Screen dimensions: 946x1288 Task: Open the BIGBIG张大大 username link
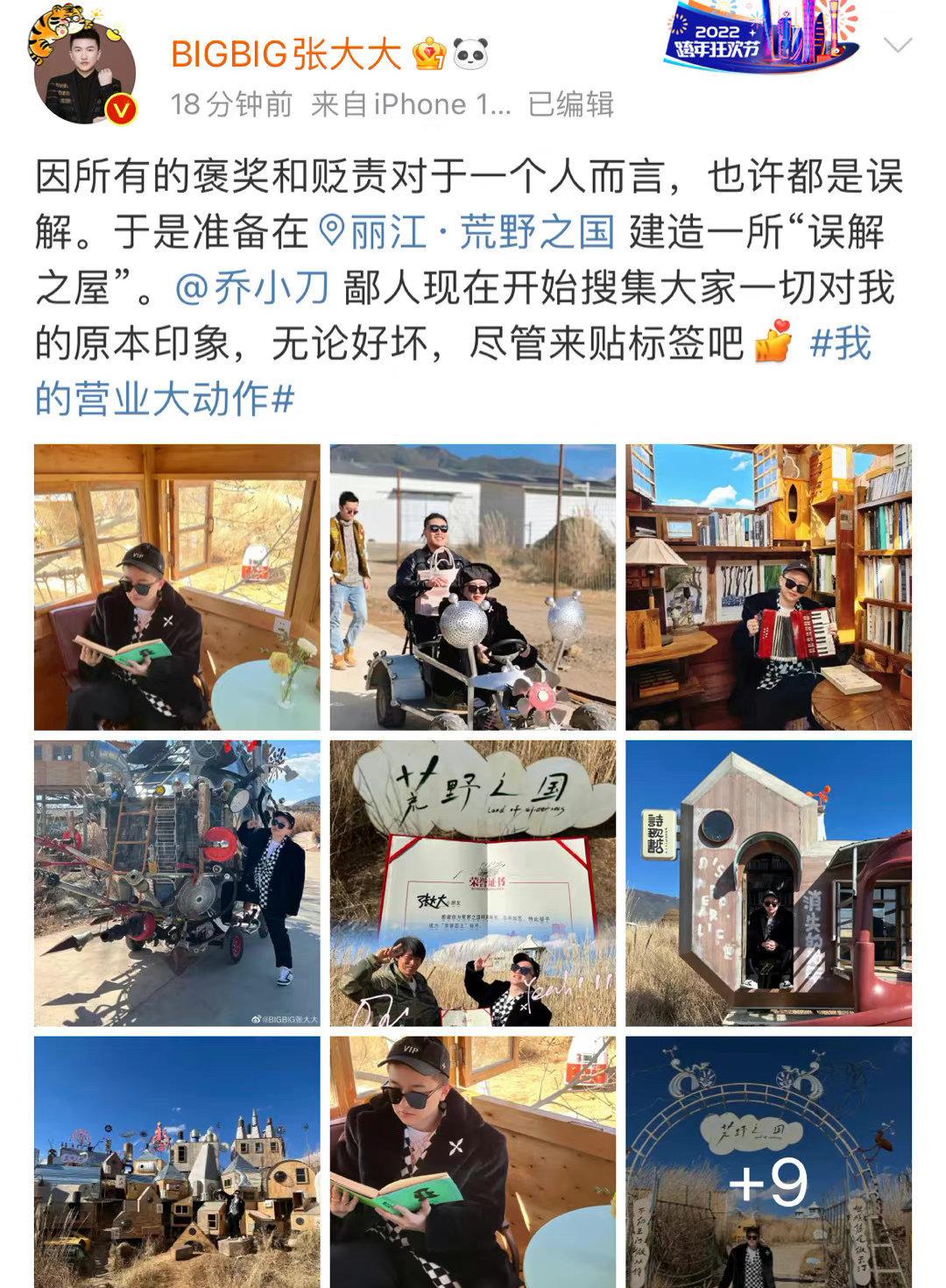[286, 54]
